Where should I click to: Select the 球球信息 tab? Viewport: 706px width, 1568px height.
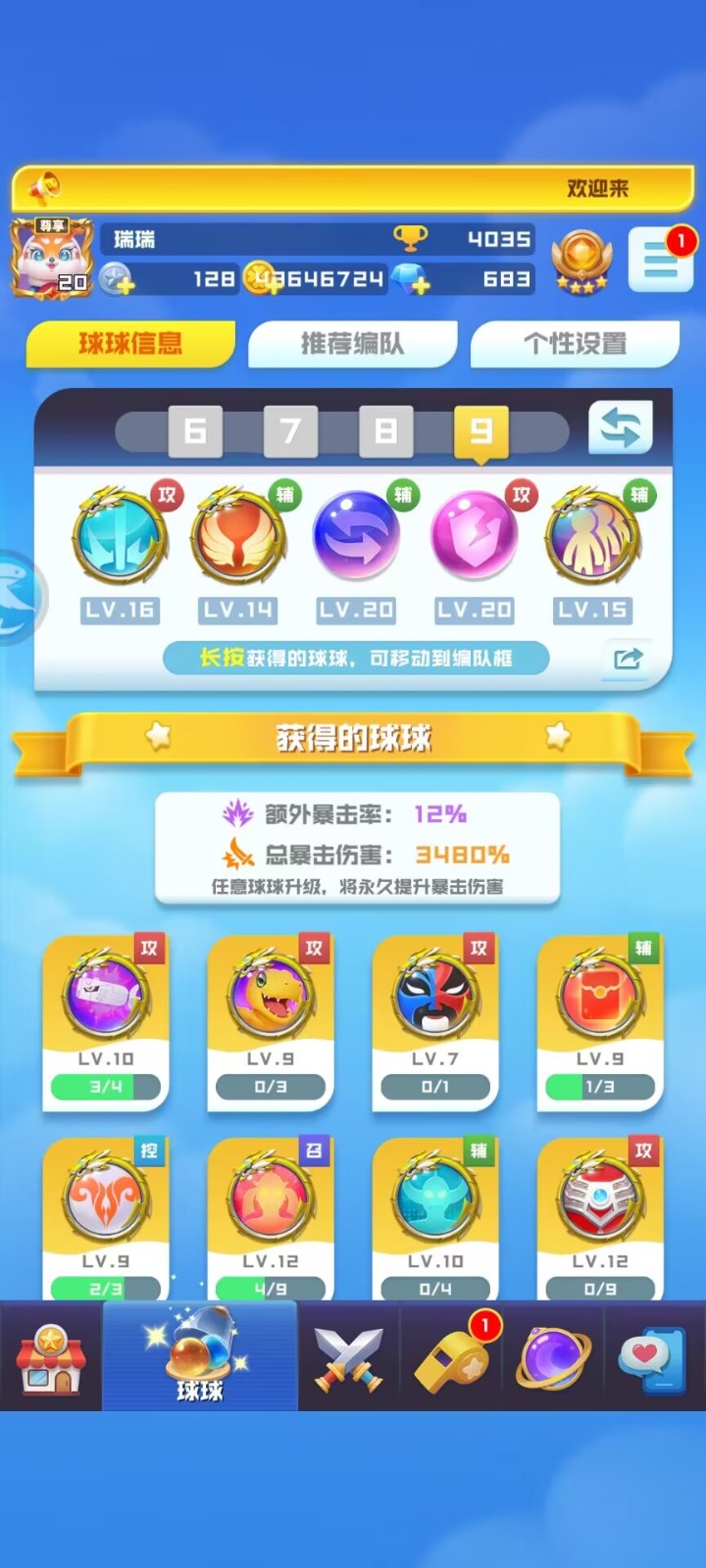pos(130,344)
